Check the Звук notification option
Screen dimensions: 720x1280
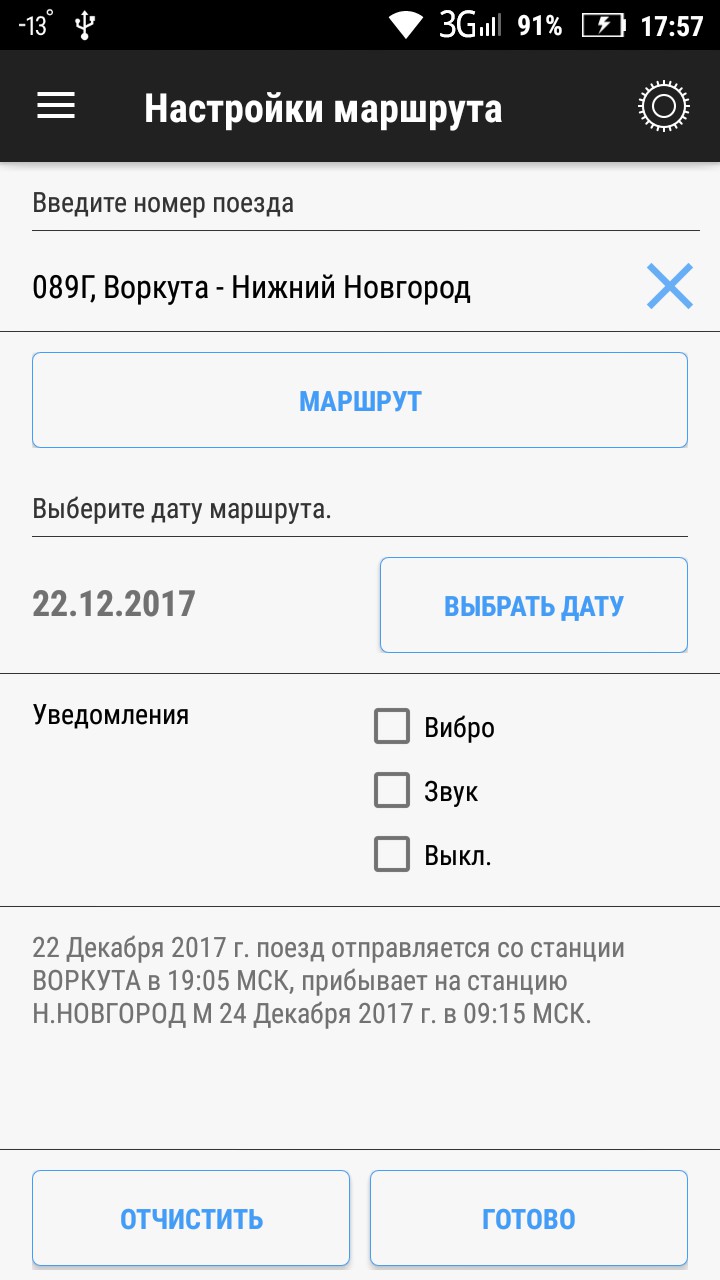[x=392, y=791]
